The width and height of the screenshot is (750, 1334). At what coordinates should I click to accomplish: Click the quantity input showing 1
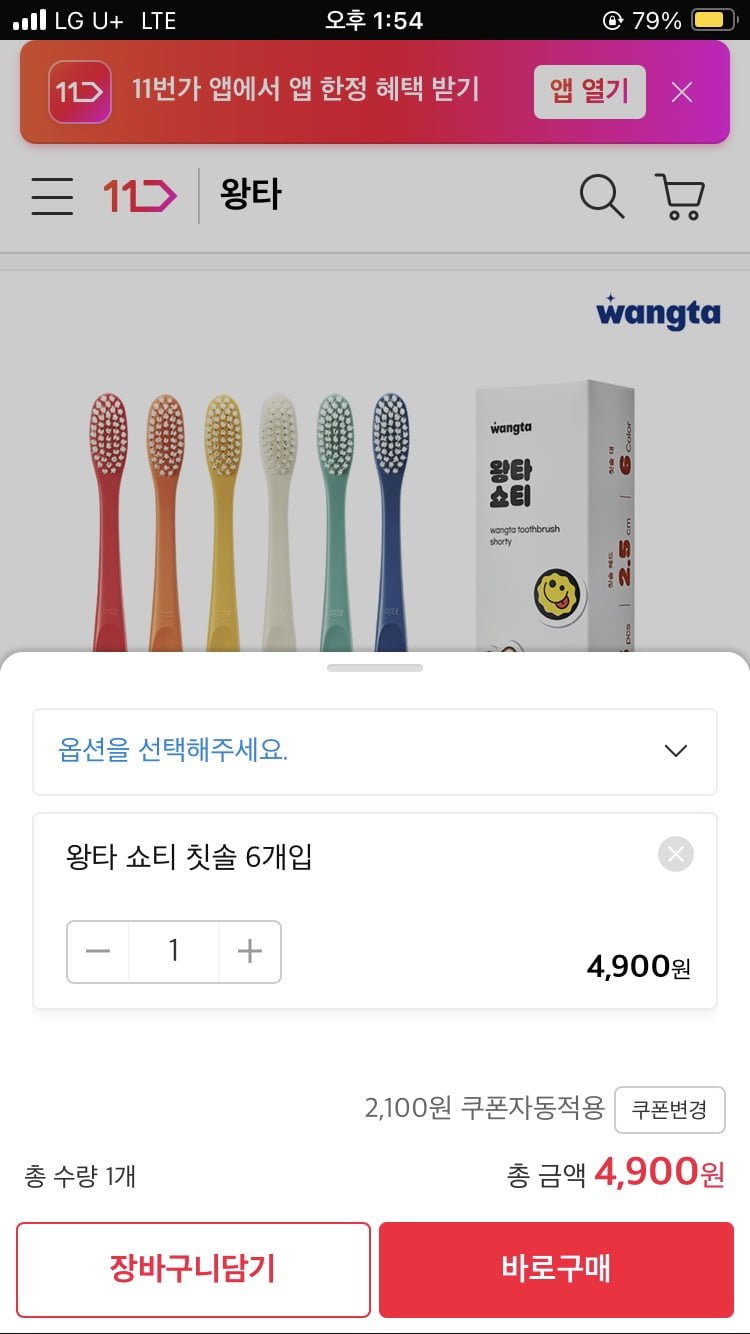[173, 951]
